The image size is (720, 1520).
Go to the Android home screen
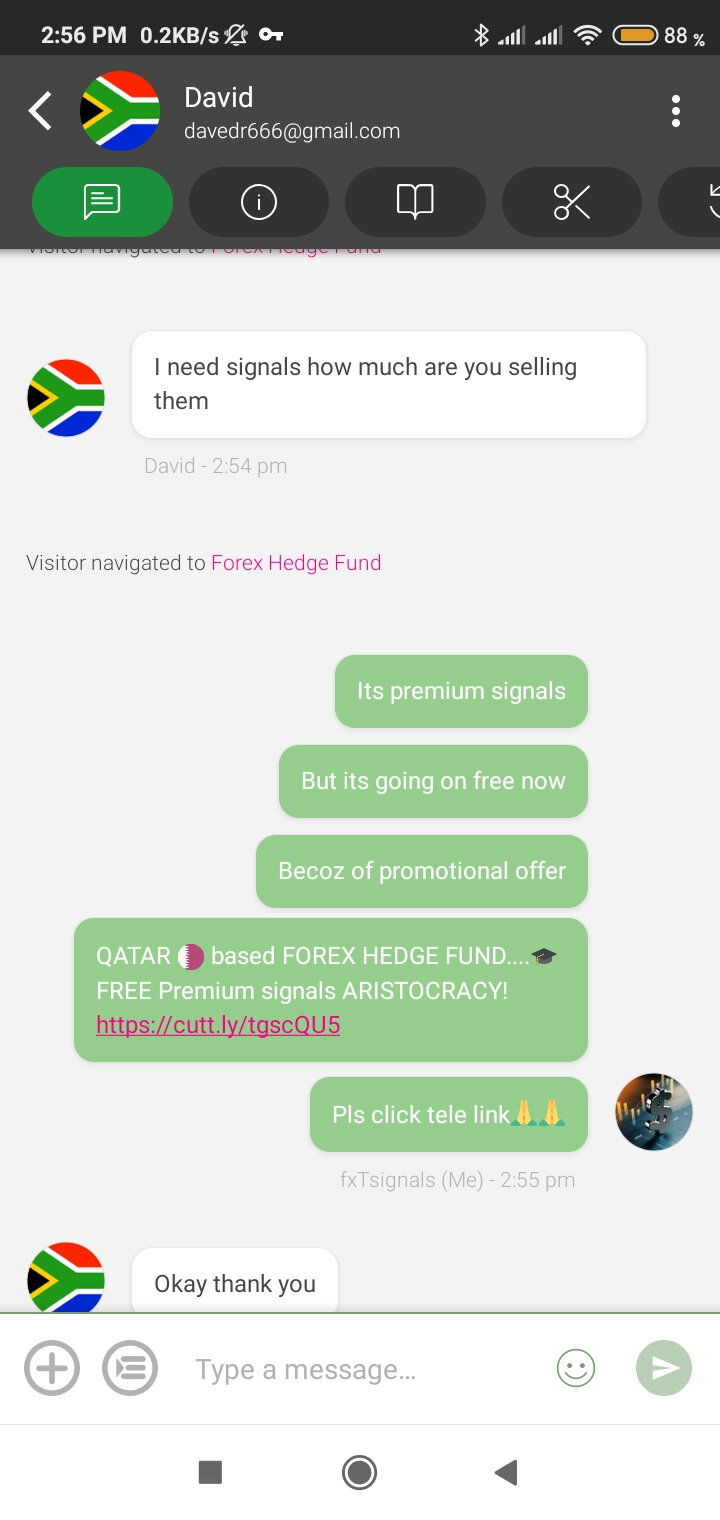pyautogui.click(x=359, y=1472)
